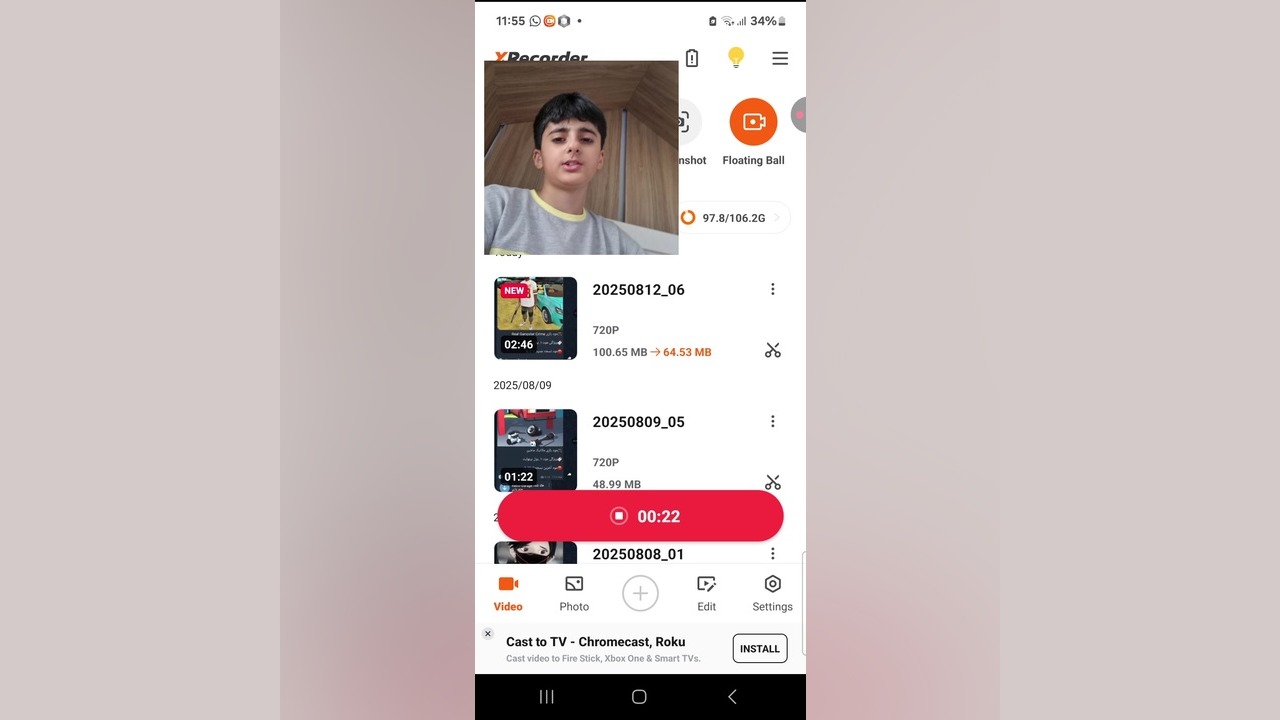
Task: Tap the yellow lightbulb tips icon
Action: 736,58
